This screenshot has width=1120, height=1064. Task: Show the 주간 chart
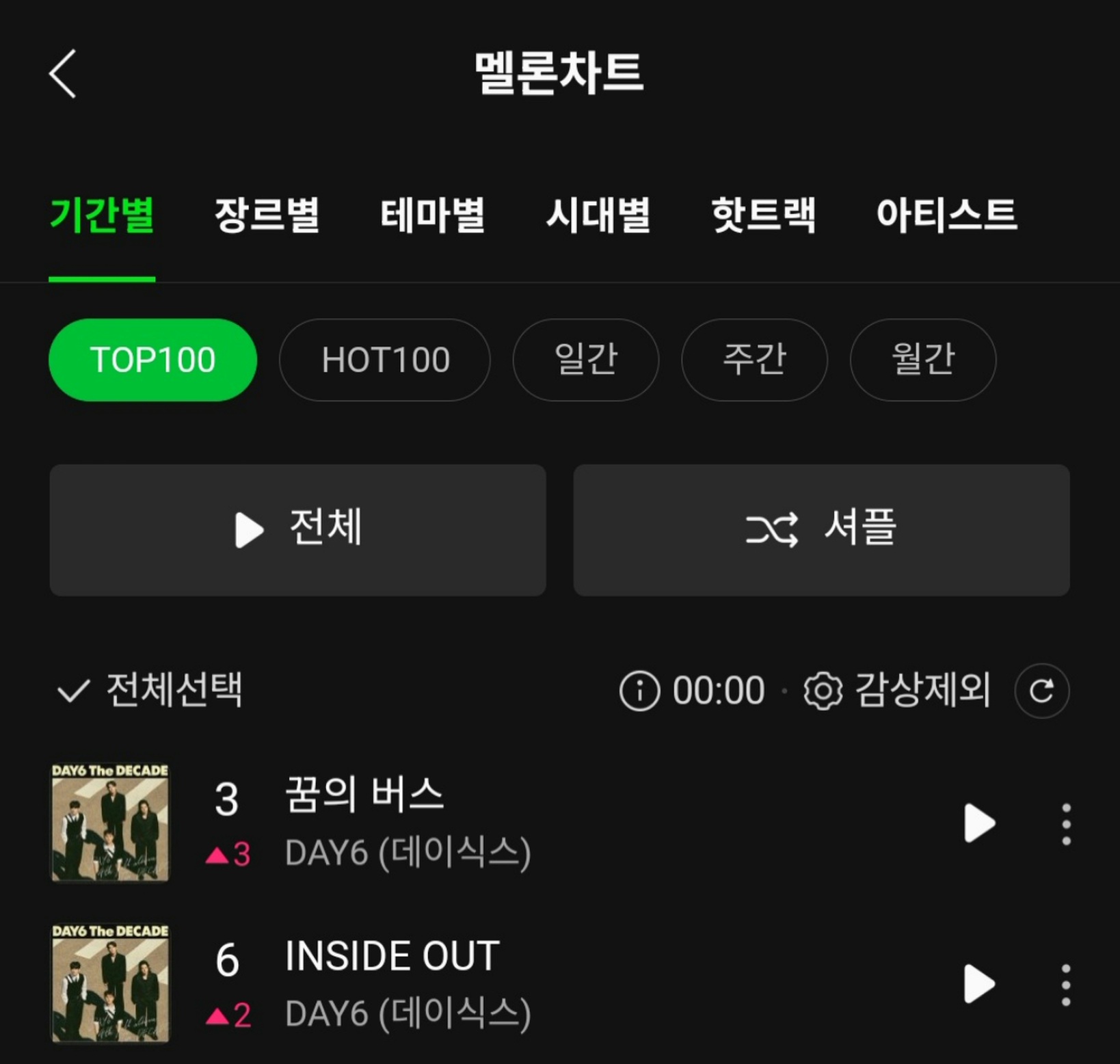coord(754,360)
